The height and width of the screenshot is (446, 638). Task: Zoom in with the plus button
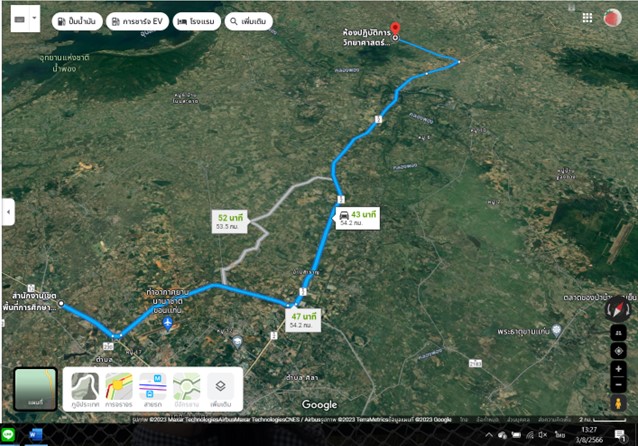tap(619, 369)
